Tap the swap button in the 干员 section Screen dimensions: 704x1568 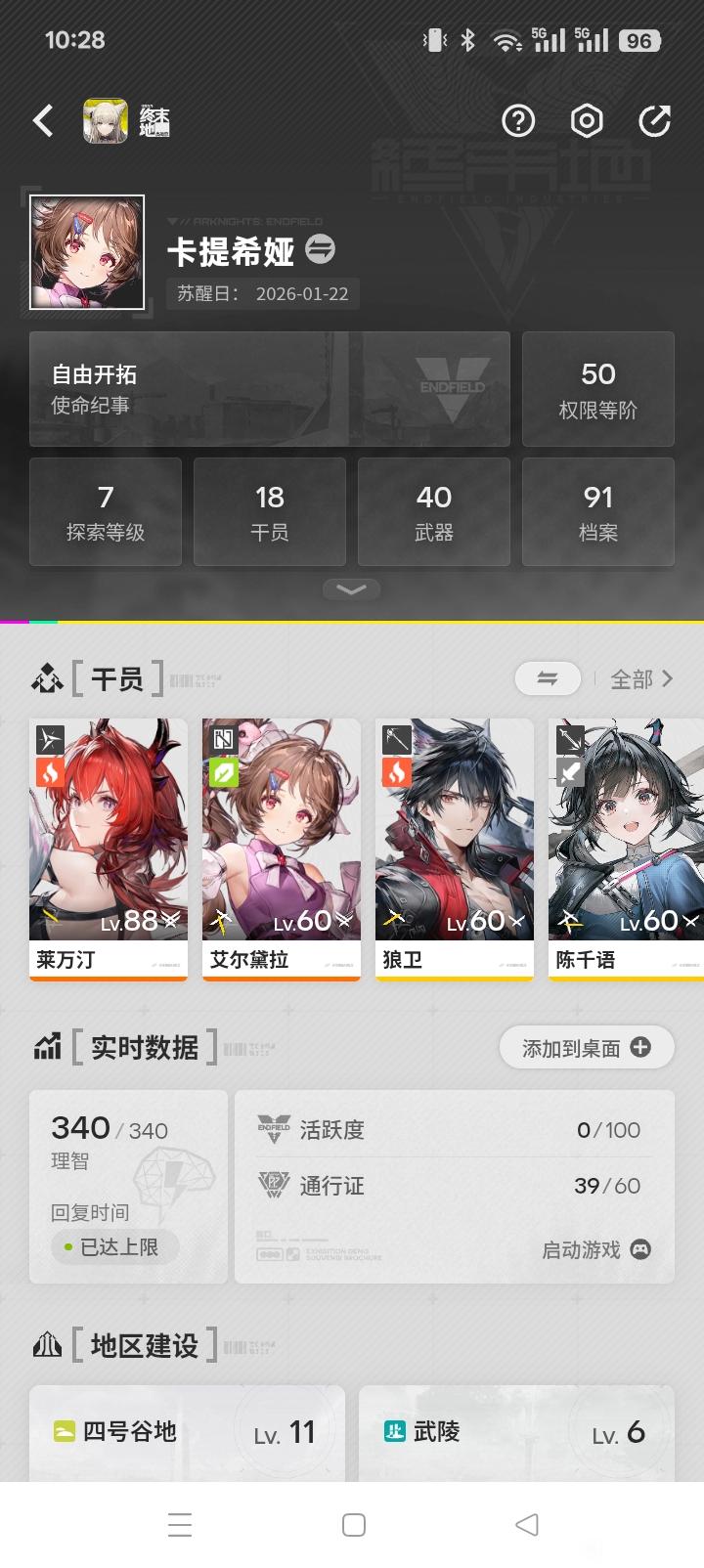[548, 678]
